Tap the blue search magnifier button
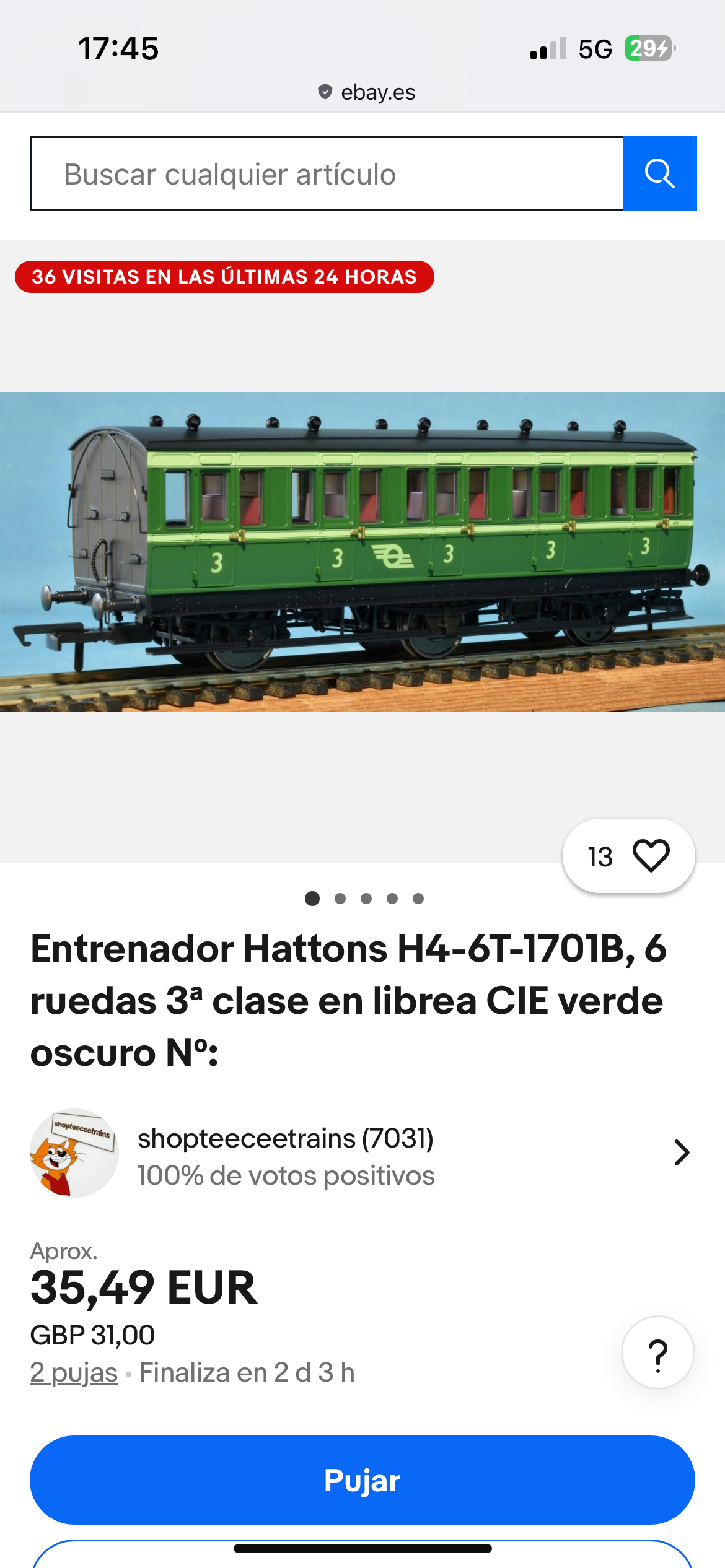The width and height of the screenshot is (725, 1568). (x=659, y=174)
